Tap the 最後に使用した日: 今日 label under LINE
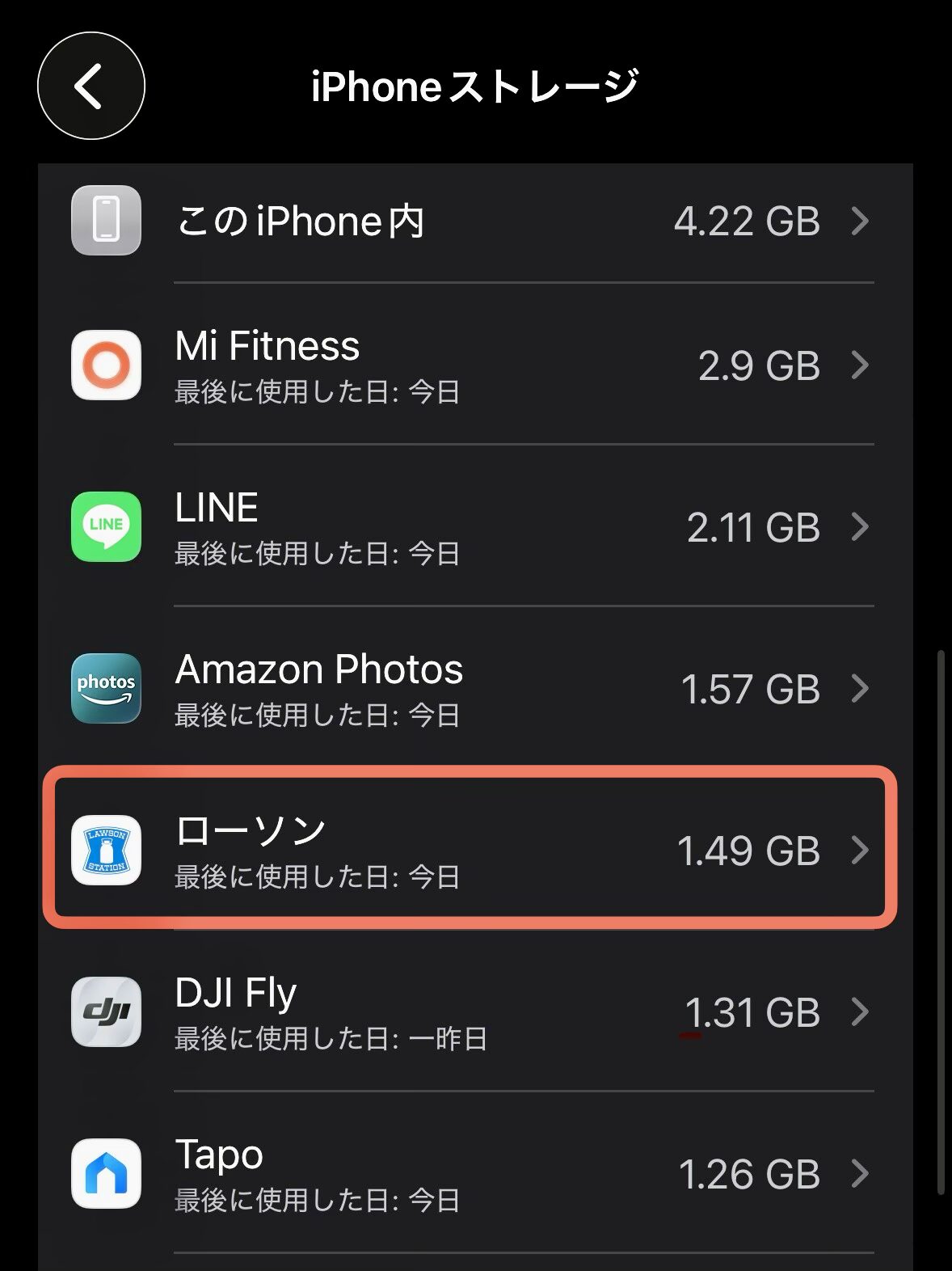The width and height of the screenshot is (952, 1271). tap(316, 555)
